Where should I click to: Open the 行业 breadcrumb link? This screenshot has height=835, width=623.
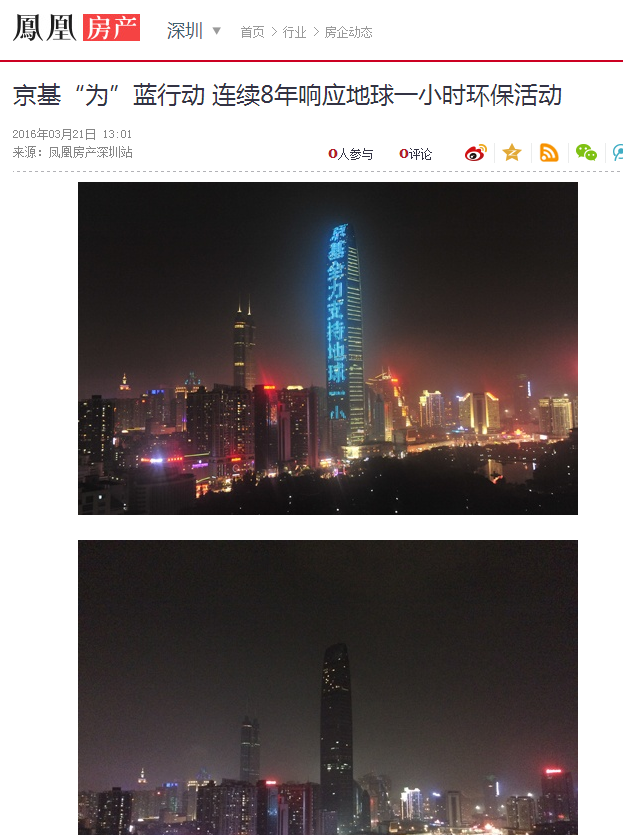click(x=294, y=32)
